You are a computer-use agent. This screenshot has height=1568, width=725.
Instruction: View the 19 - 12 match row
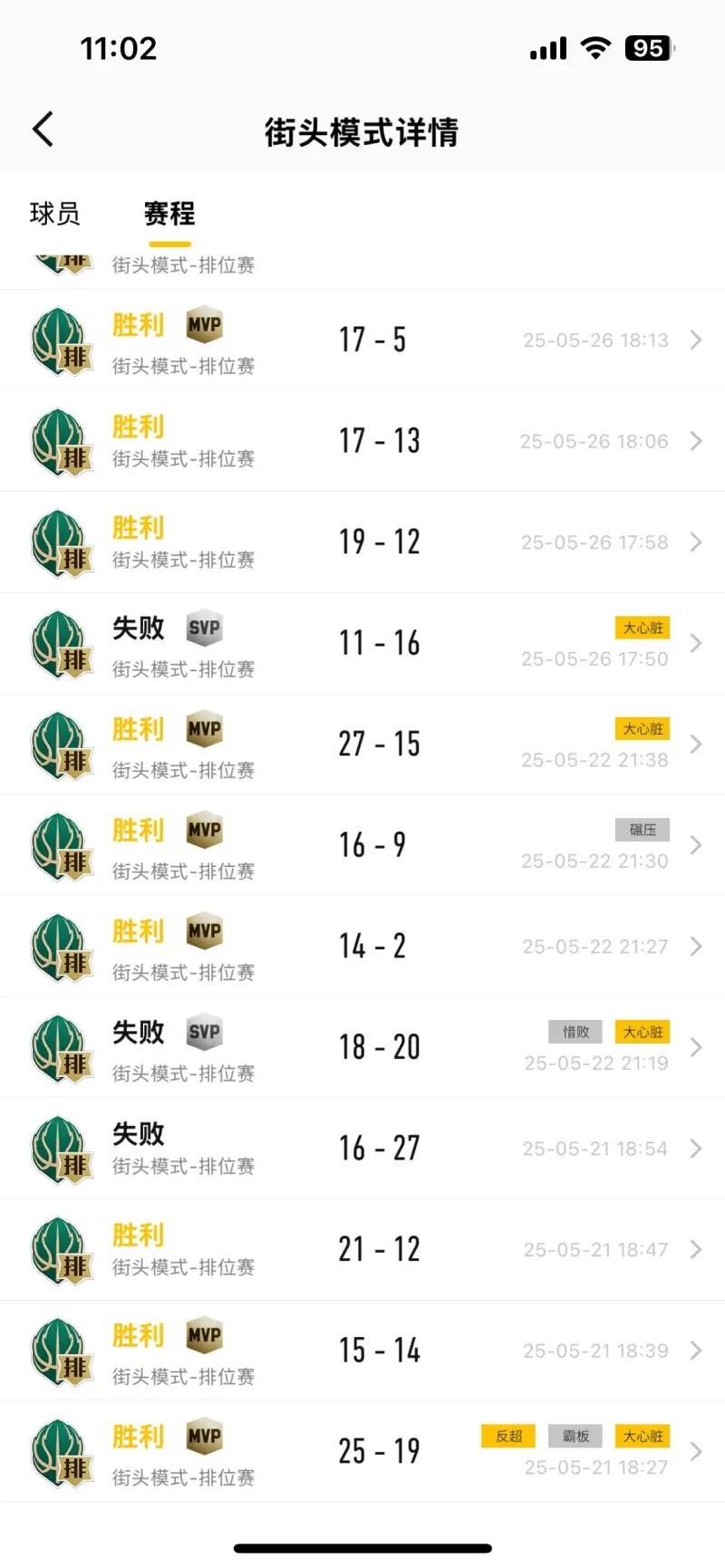click(x=362, y=543)
